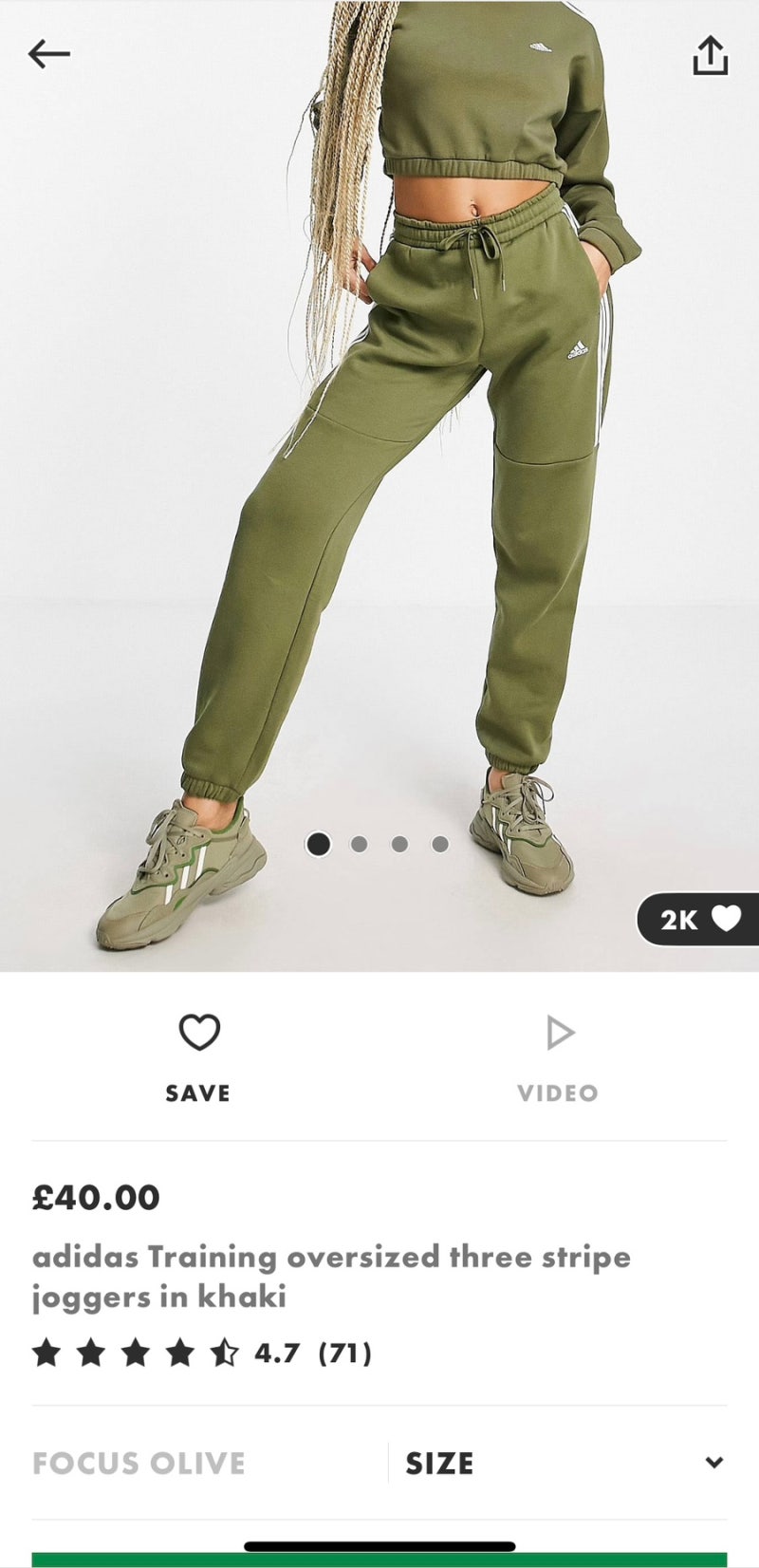Tap the 2K likes heart badge
Screen dimensions: 759x1568
pos(699,919)
